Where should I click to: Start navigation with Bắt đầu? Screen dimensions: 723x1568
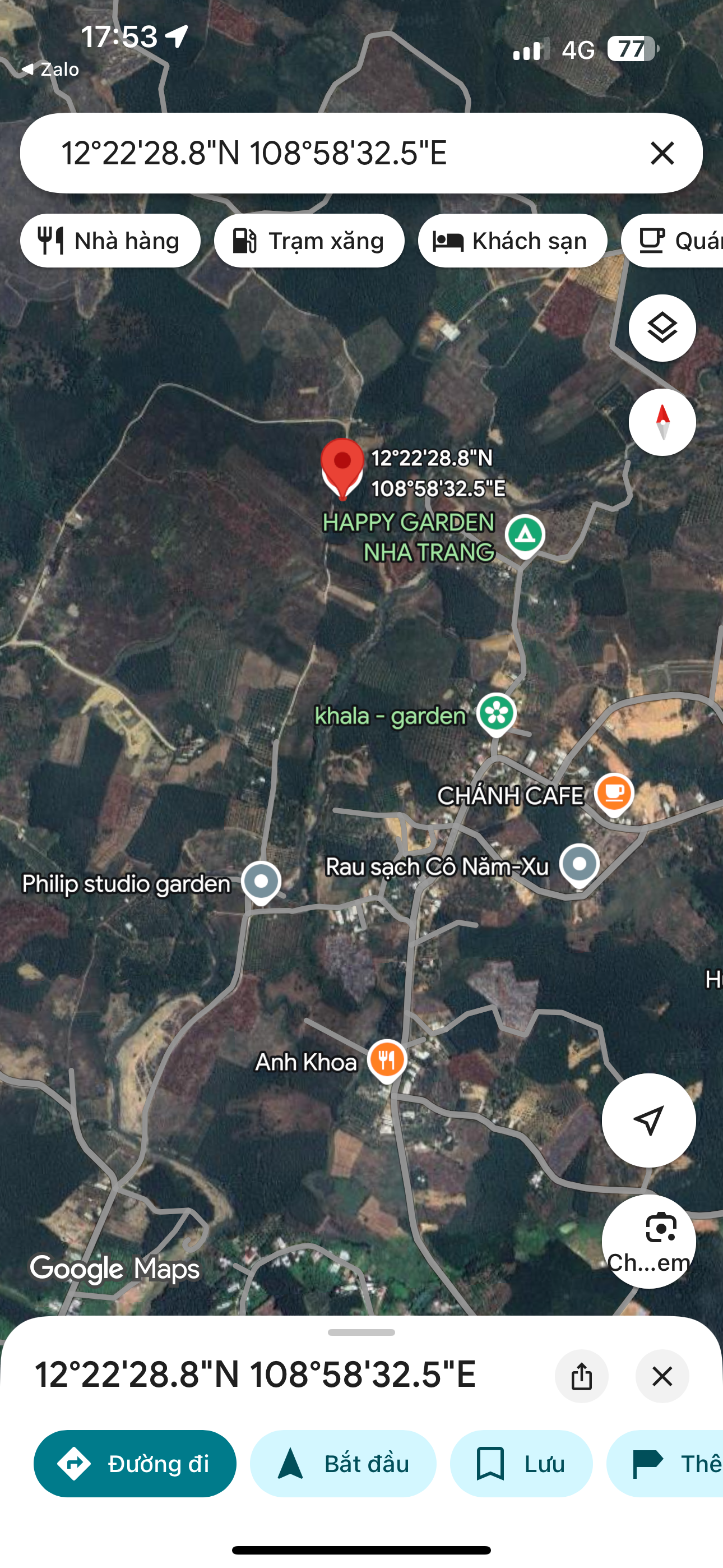click(342, 1463)
